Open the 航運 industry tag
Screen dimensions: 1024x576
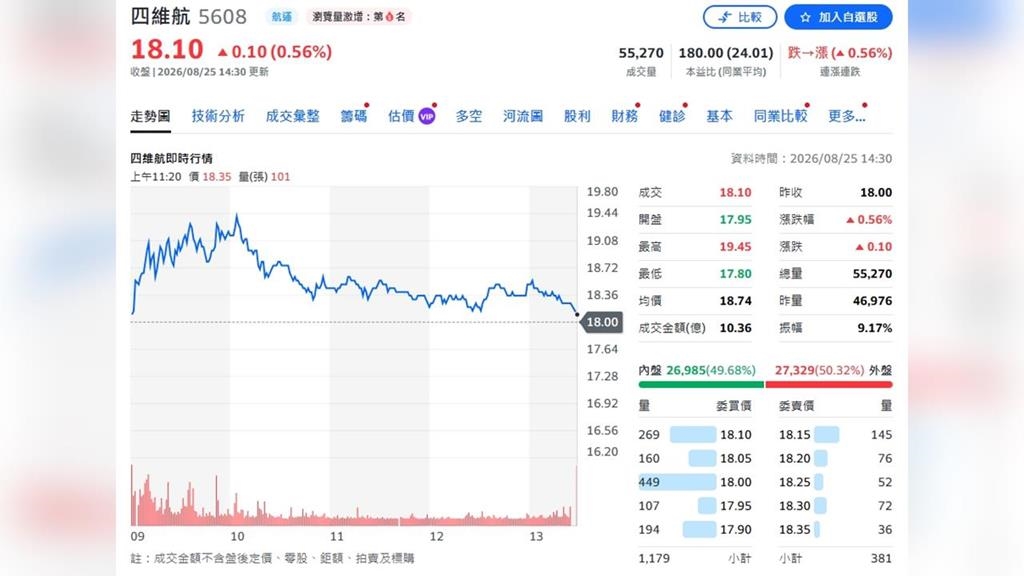[282, 17]
